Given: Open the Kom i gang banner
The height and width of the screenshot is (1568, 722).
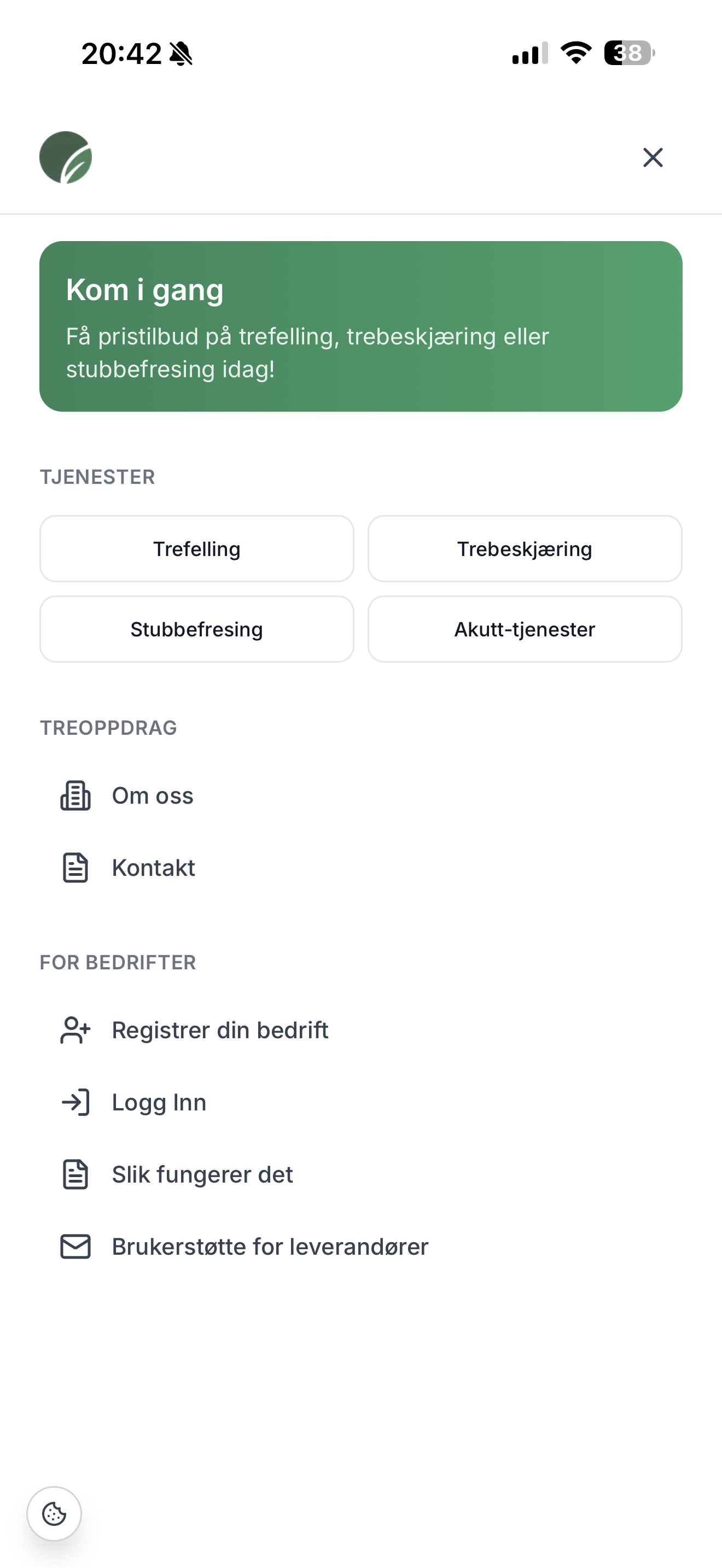Looking at the screenshot, I should [360, 326].
